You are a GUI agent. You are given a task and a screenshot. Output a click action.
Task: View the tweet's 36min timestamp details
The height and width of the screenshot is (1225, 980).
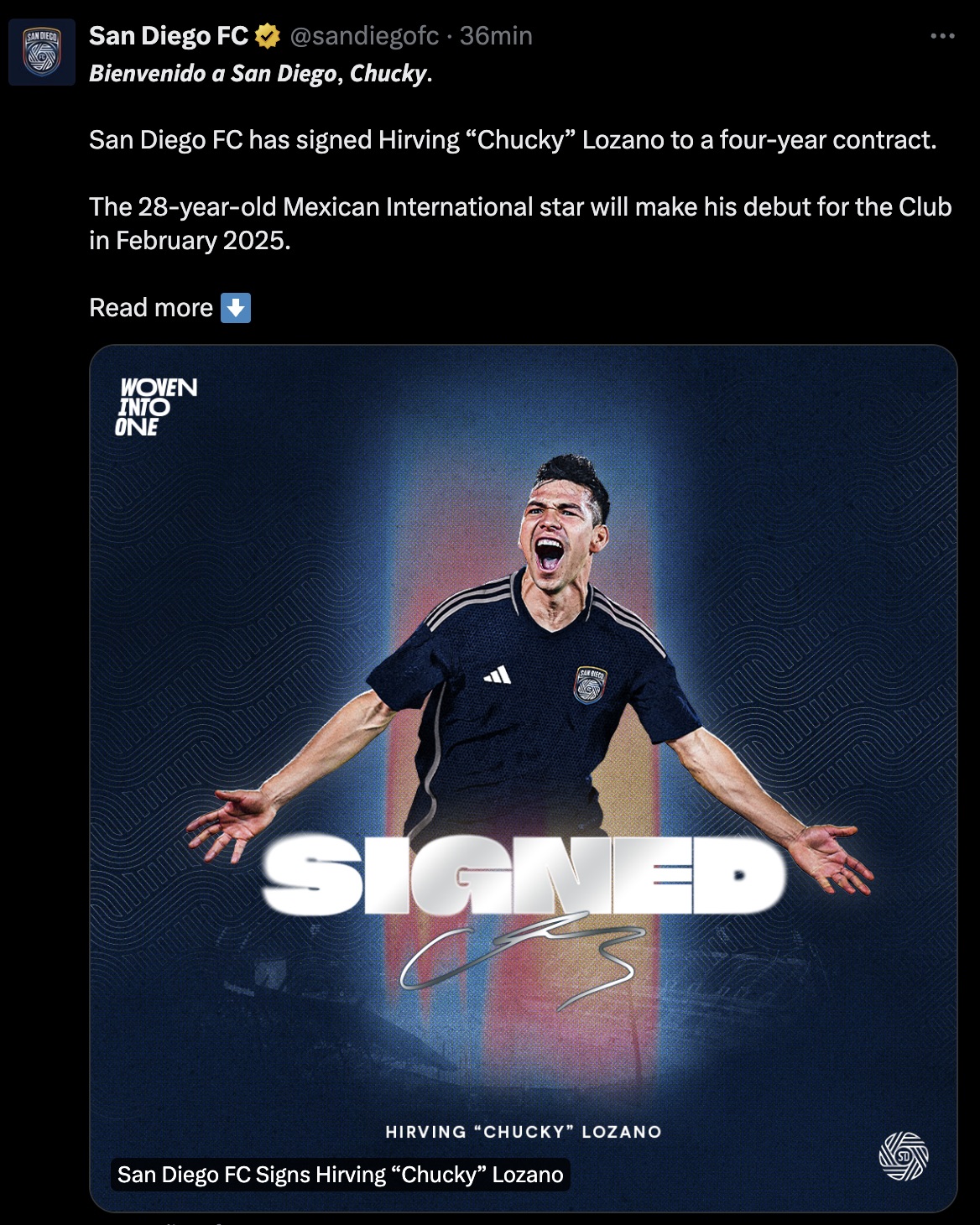click(496, 36)
